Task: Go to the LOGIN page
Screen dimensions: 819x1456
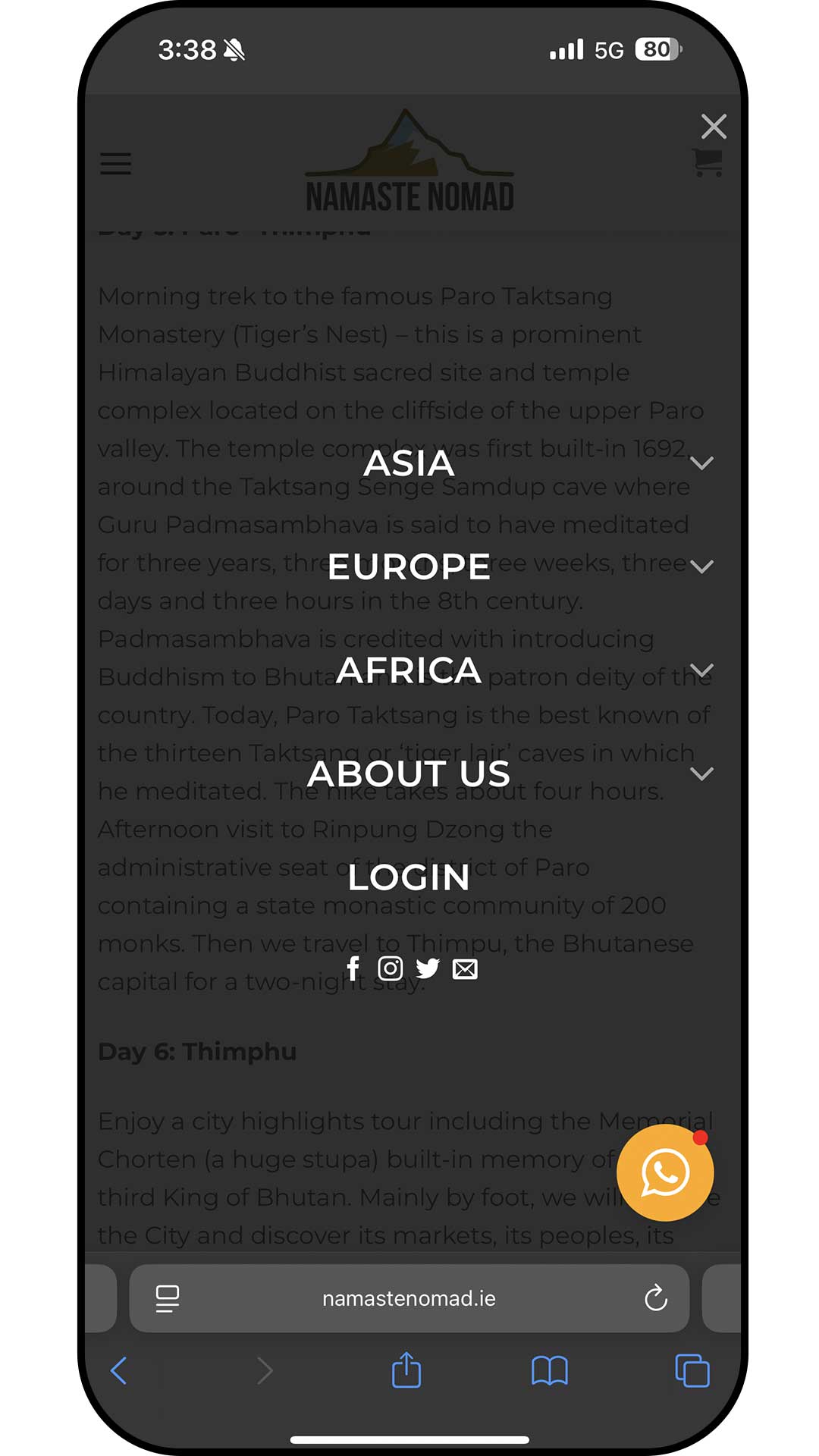Action: click(x=409, y=877)
